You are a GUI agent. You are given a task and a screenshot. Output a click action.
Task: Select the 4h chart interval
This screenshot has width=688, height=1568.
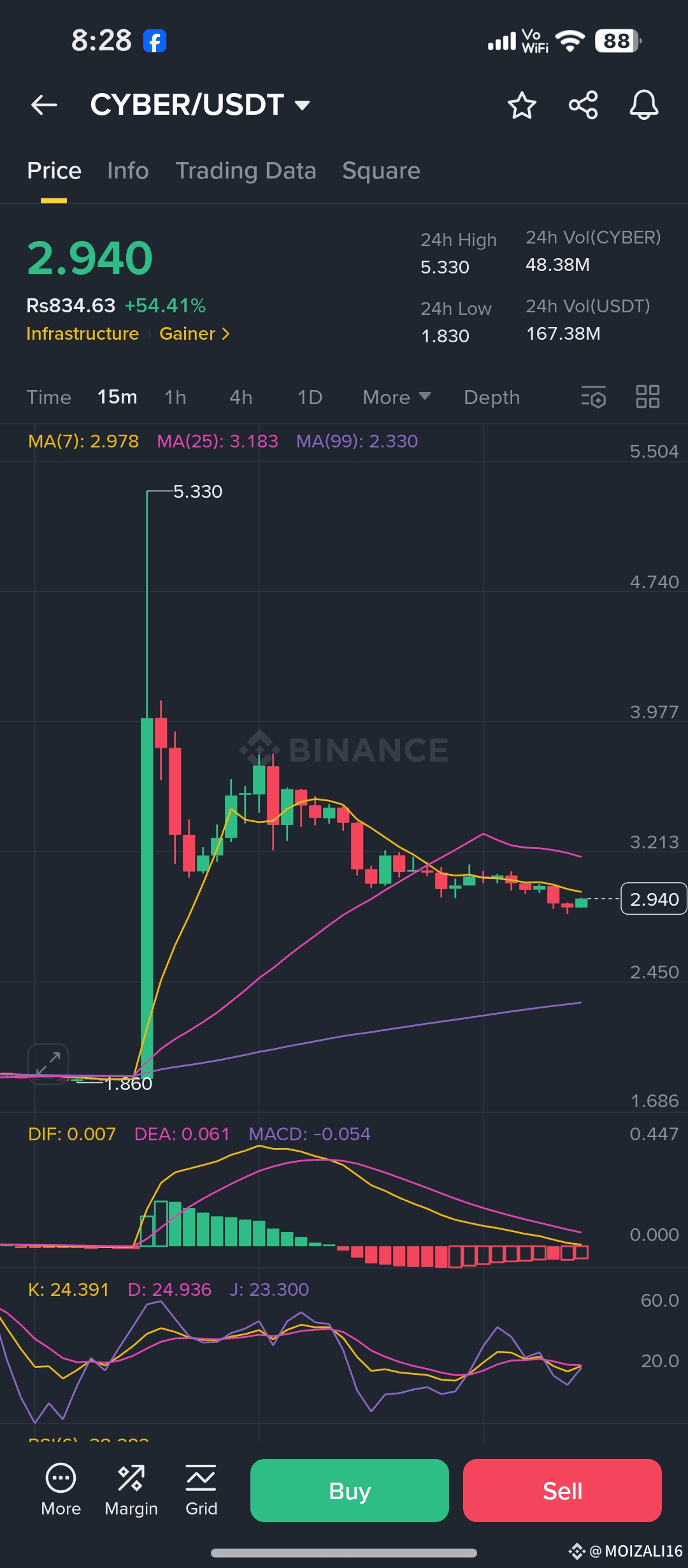pos(241,397)
